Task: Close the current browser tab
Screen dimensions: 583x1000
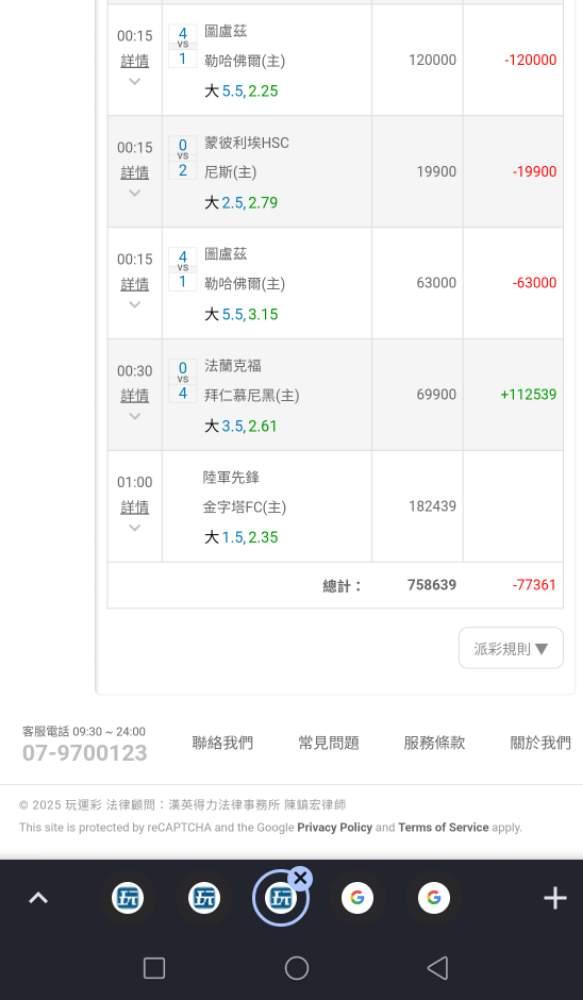Action: click(x=300, y=879)
